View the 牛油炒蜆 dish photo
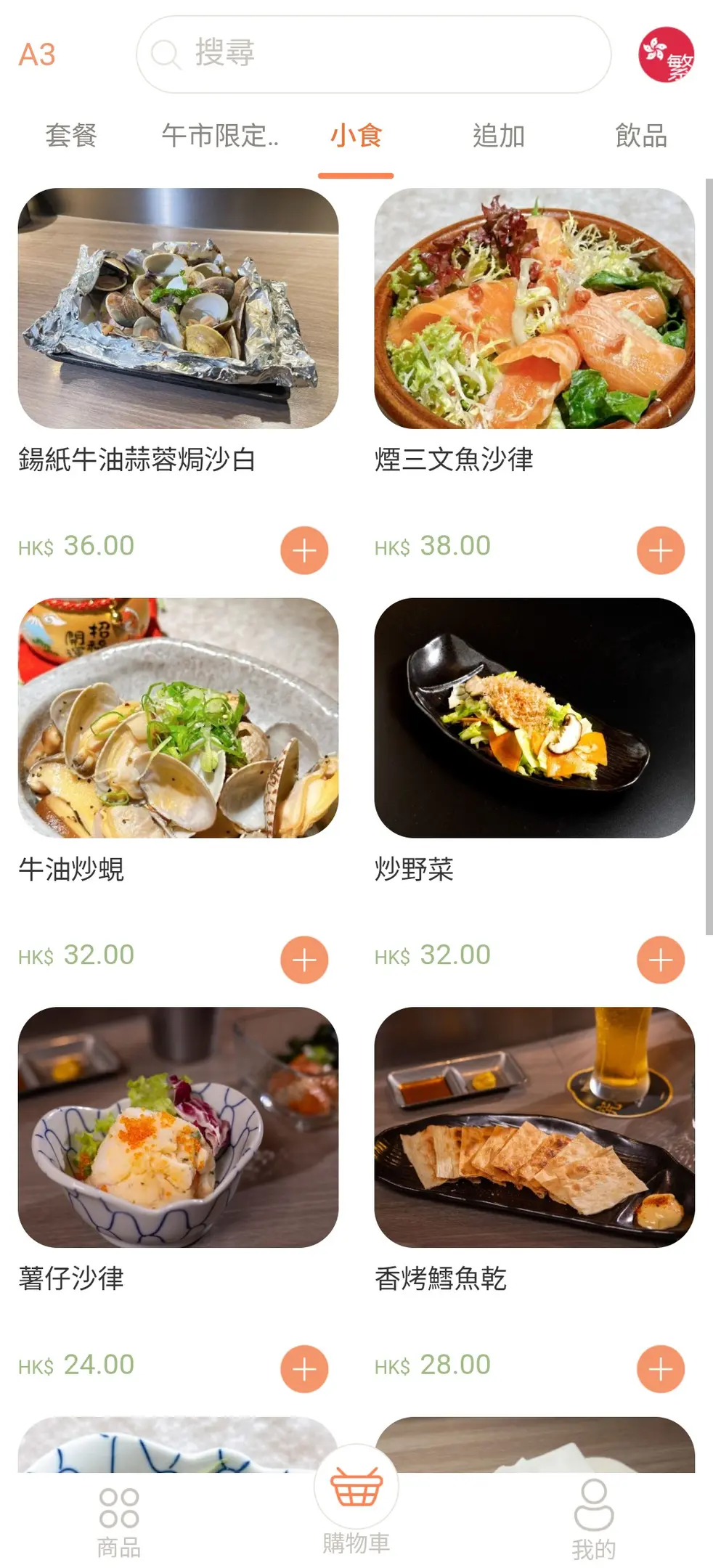Image resolution: width=713 pixels, height=1568 pixels. coord(178,718)
